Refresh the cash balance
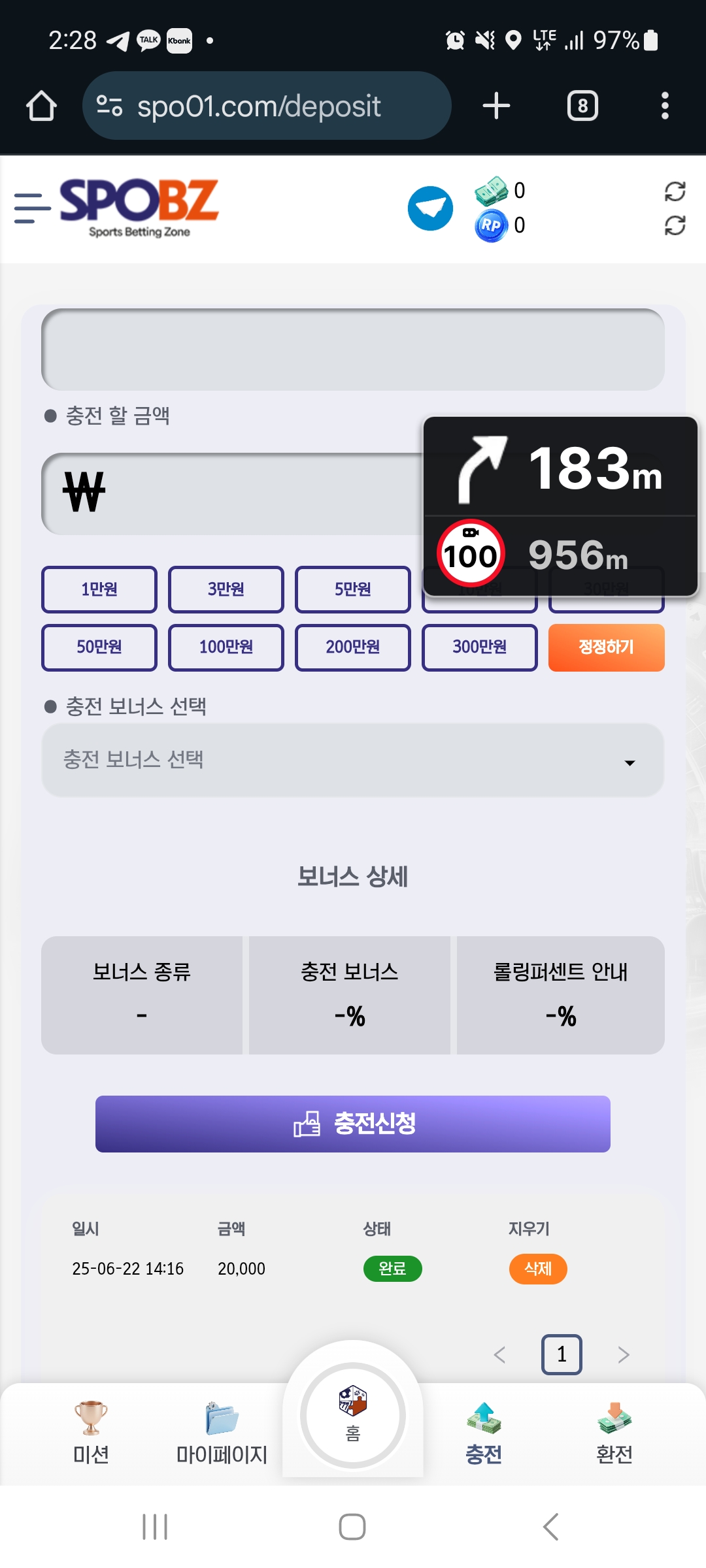Viewport: 706px width, 1568px height. click(675, 191)
